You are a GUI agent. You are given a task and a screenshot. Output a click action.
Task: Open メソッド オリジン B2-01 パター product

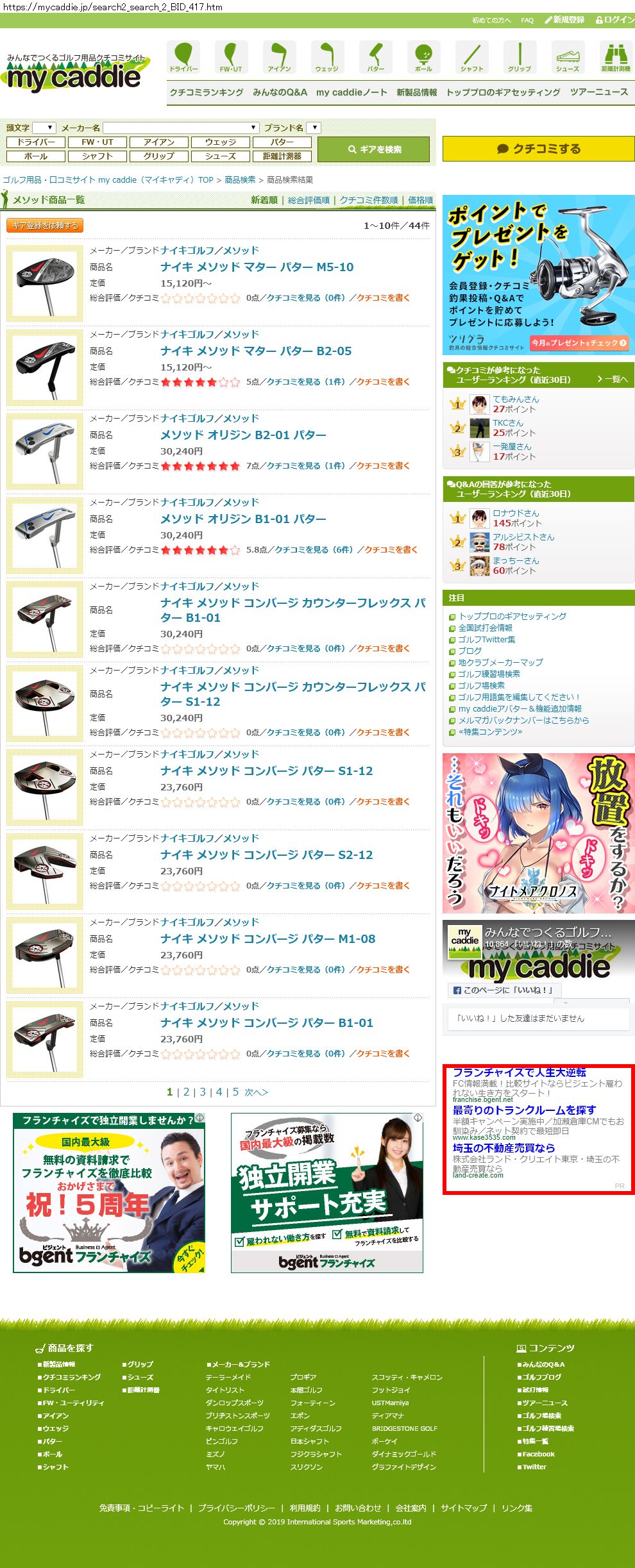pyautogui.click(x=243, y=435)
